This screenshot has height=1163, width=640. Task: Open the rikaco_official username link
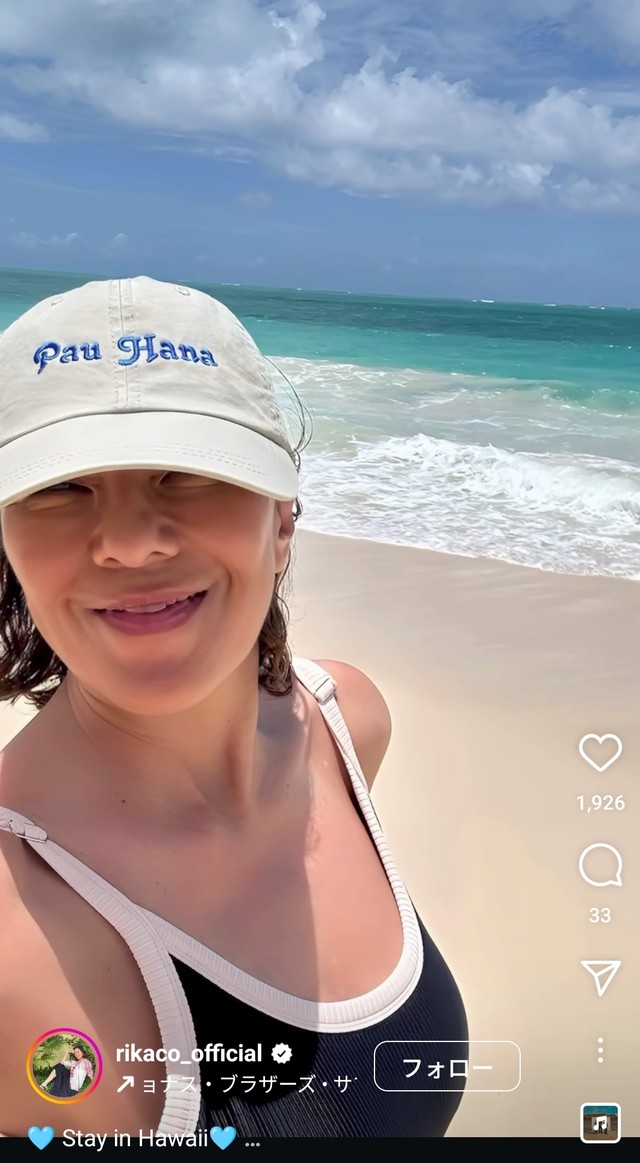pos(189,1053)
